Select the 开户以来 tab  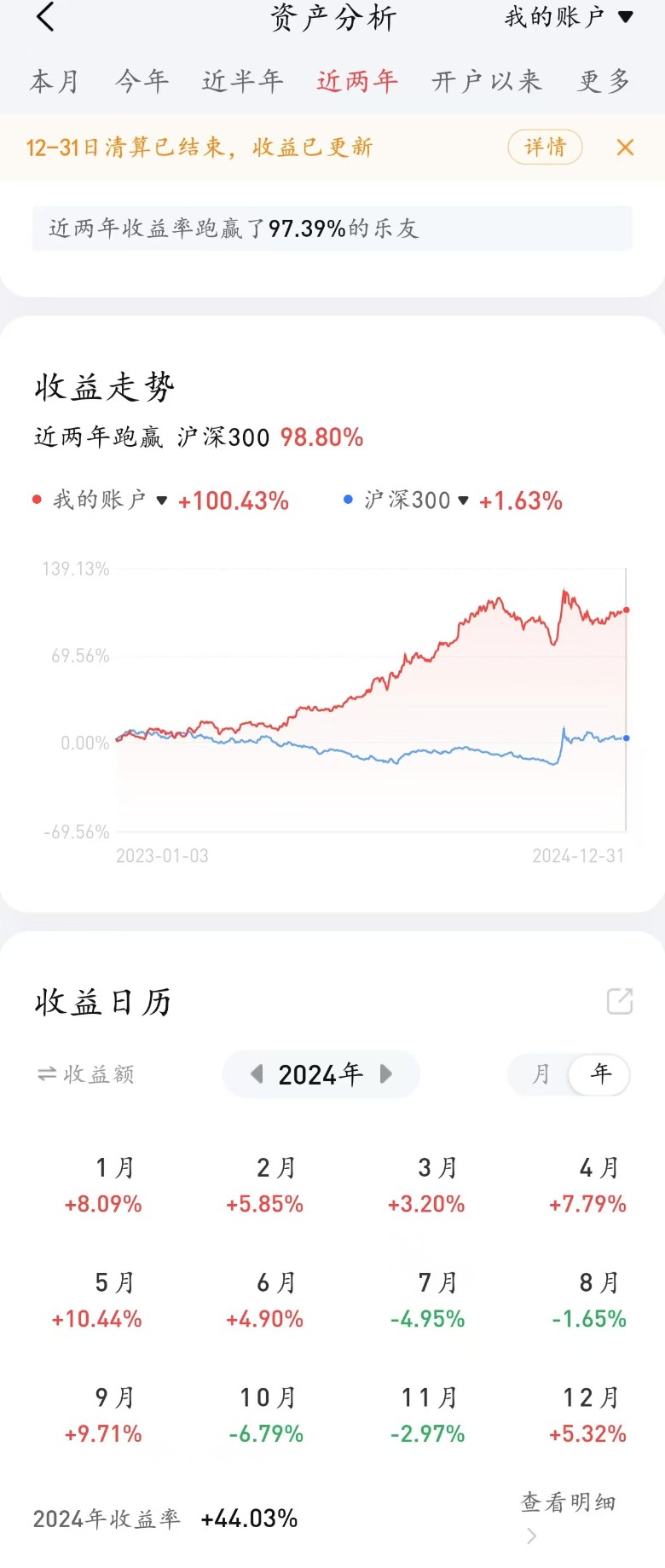(x=486, y=81)
